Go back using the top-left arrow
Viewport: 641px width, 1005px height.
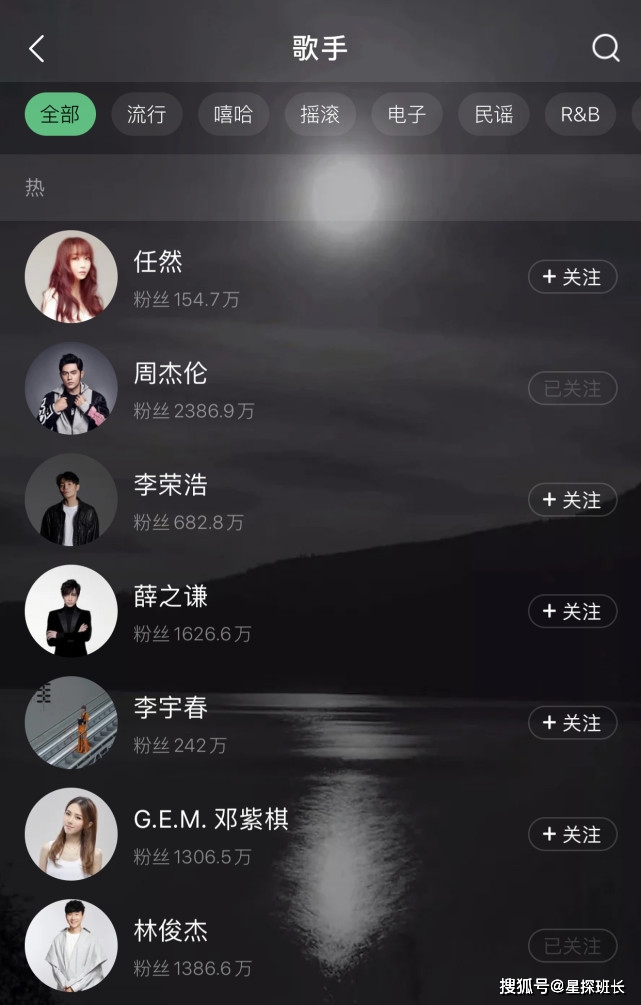(x=37, y=49)
